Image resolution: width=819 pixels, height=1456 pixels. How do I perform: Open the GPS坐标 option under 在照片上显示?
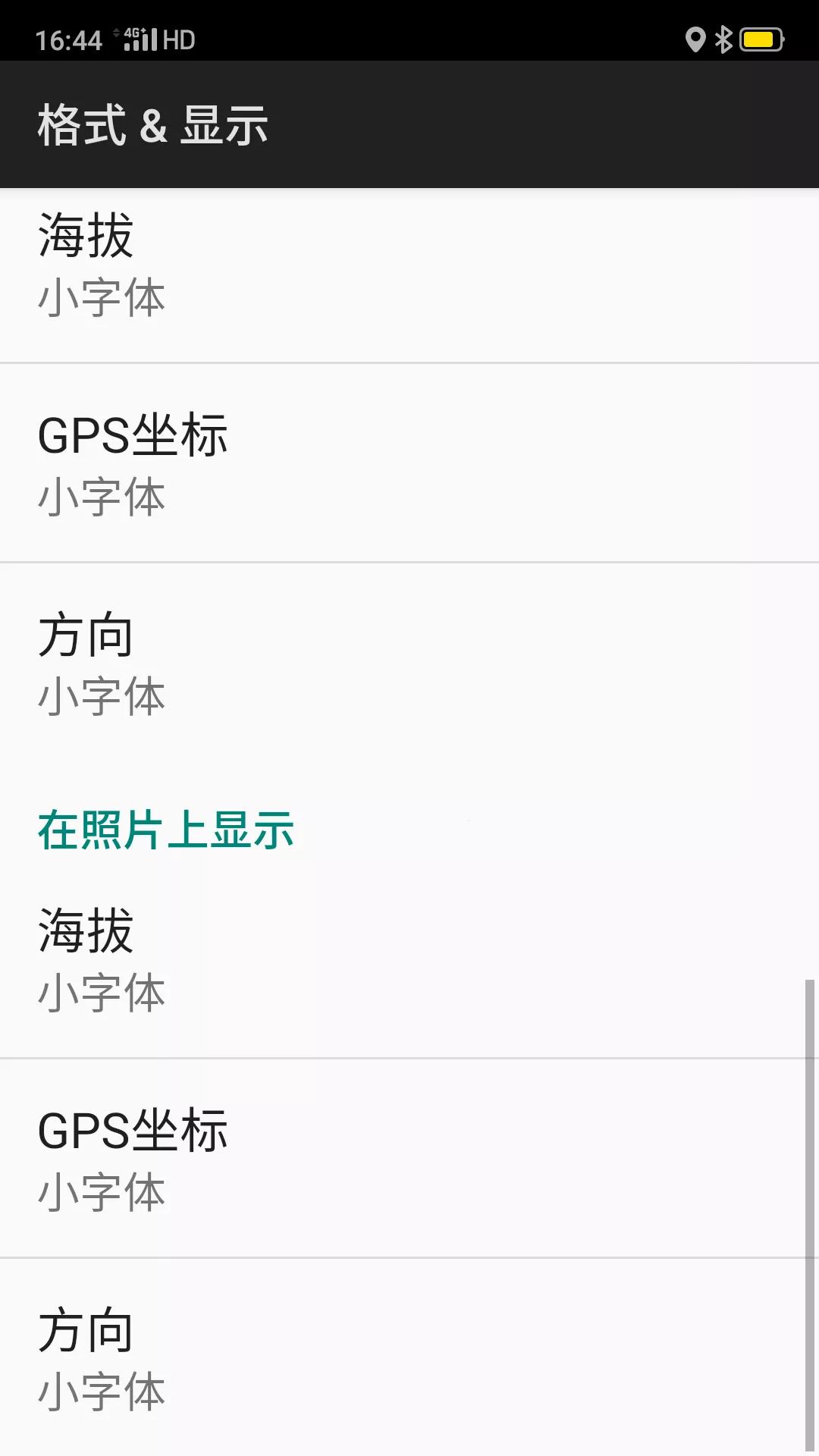409,1160
